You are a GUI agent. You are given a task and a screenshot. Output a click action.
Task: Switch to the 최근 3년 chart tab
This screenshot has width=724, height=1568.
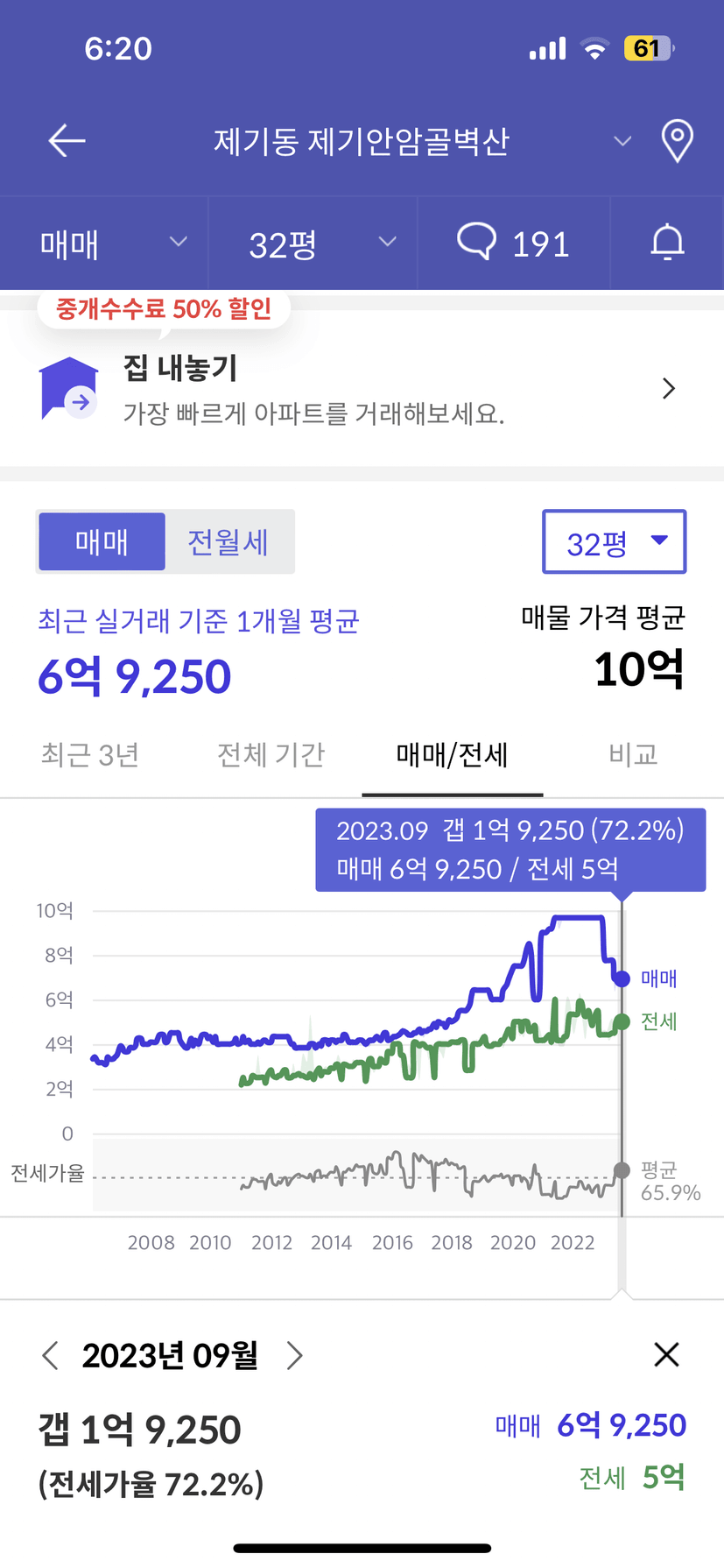point(90,754)
